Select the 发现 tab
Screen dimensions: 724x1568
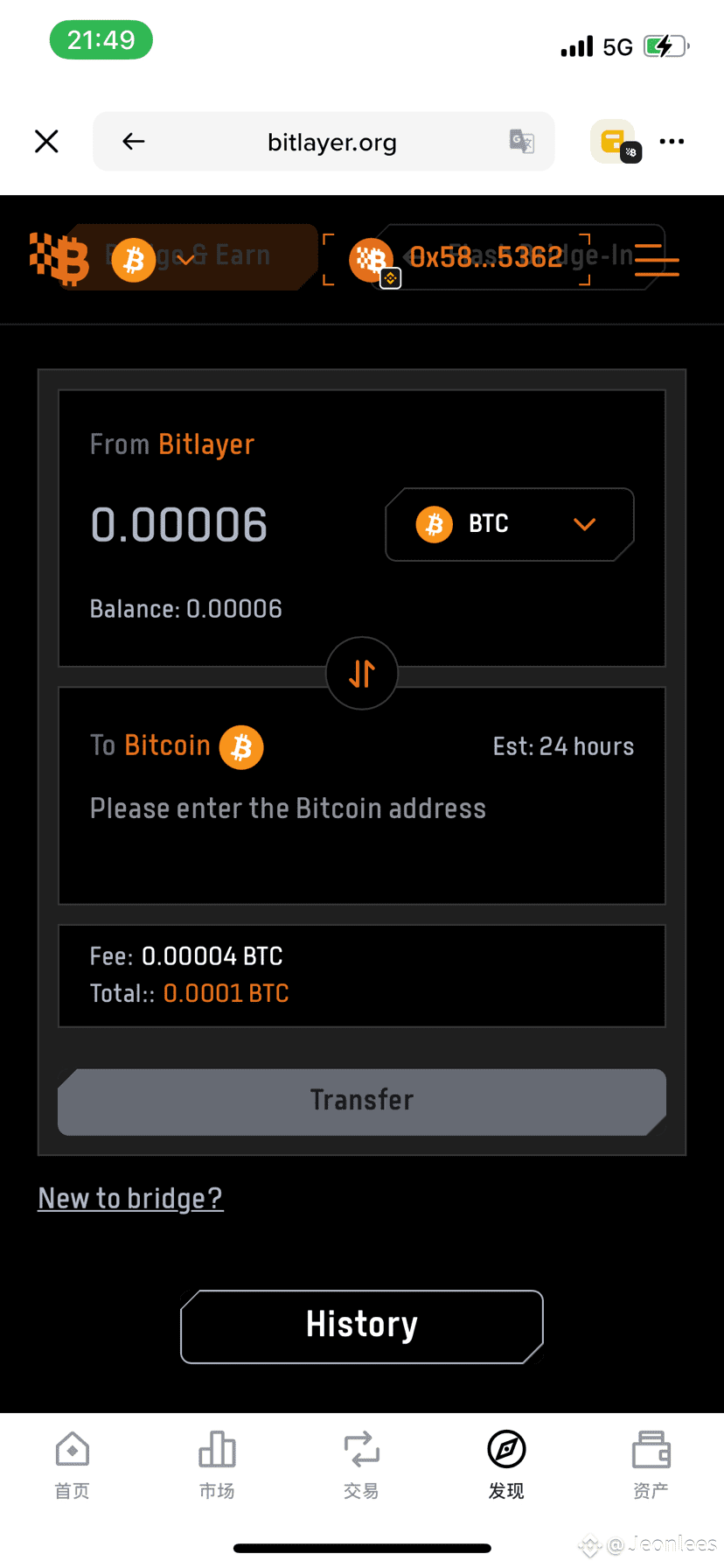[x=506, y=1466]
